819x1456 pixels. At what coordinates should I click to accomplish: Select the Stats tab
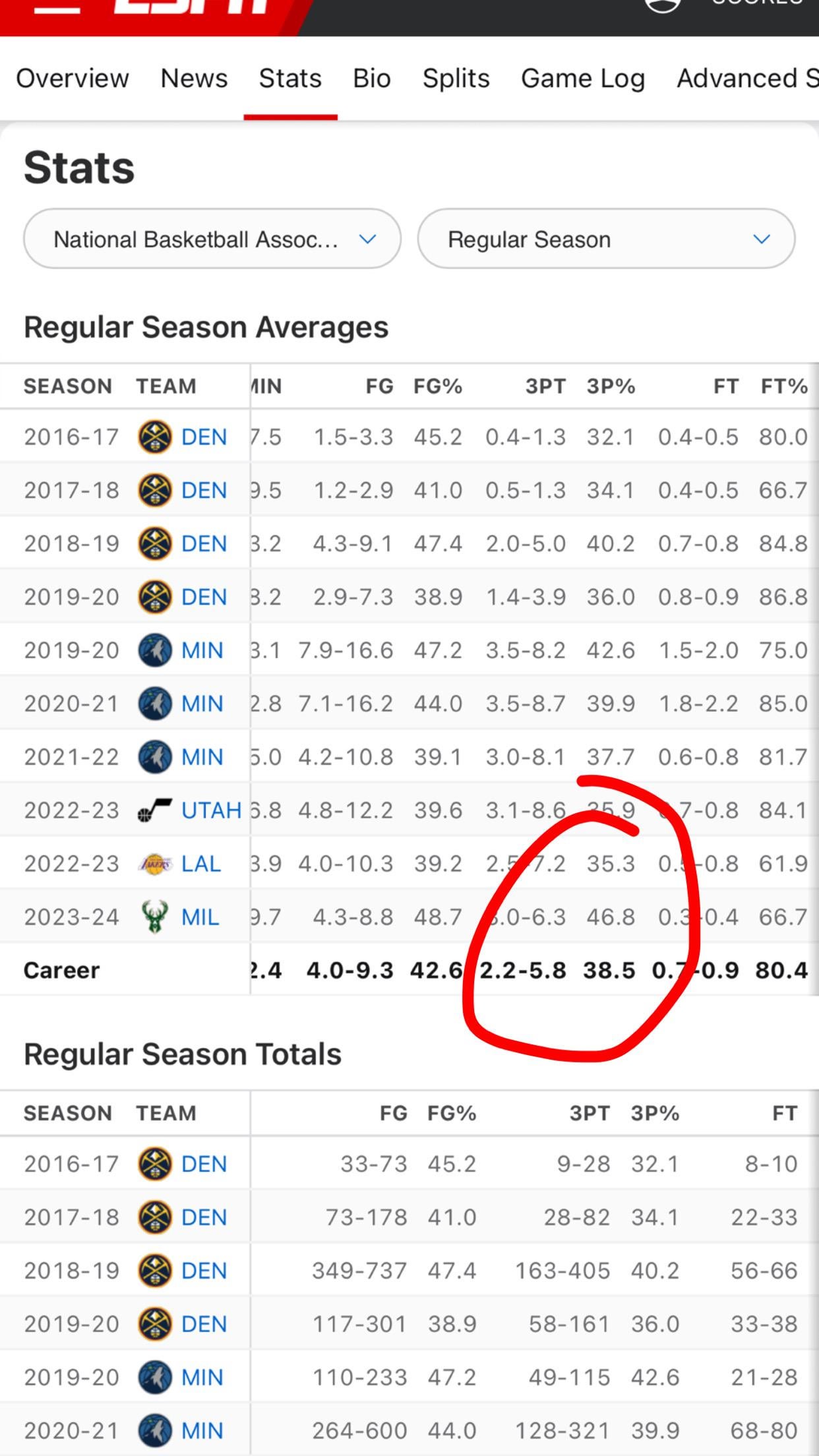(290, 78)
